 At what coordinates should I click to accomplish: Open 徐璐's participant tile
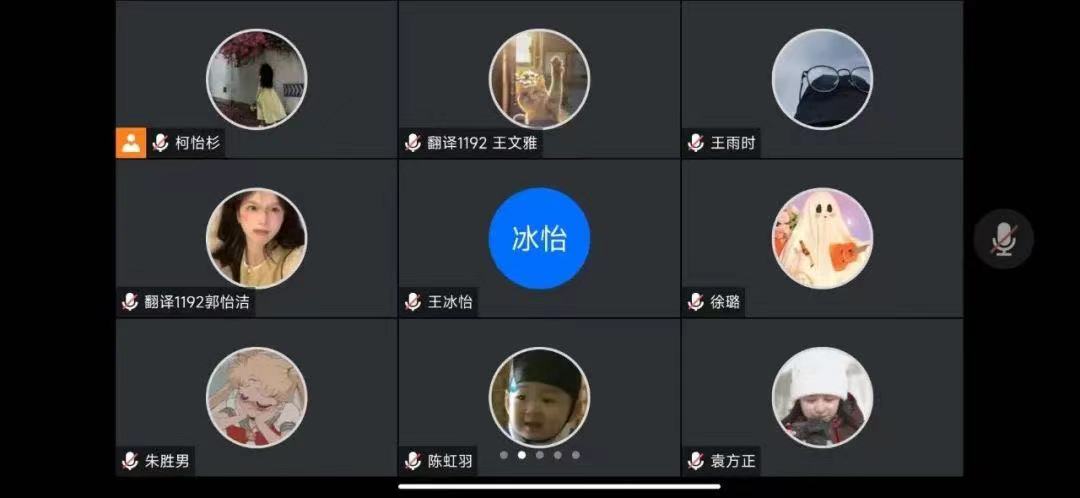point(822,238)
